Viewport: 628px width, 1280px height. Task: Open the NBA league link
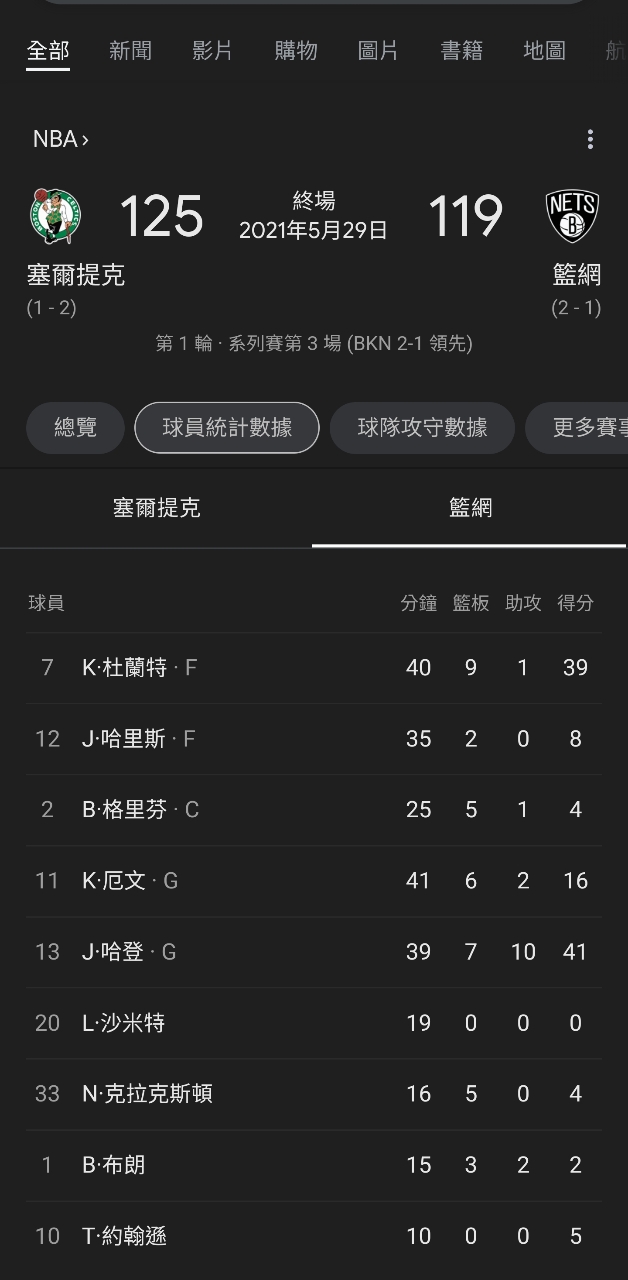point(60,139)
